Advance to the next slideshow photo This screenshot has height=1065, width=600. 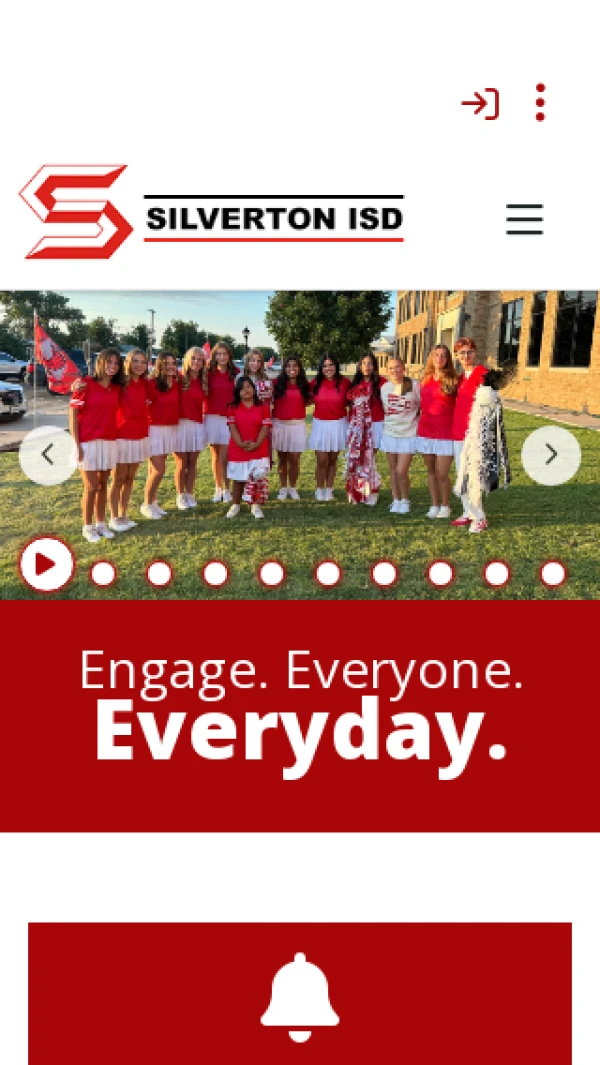pos(551,456)
